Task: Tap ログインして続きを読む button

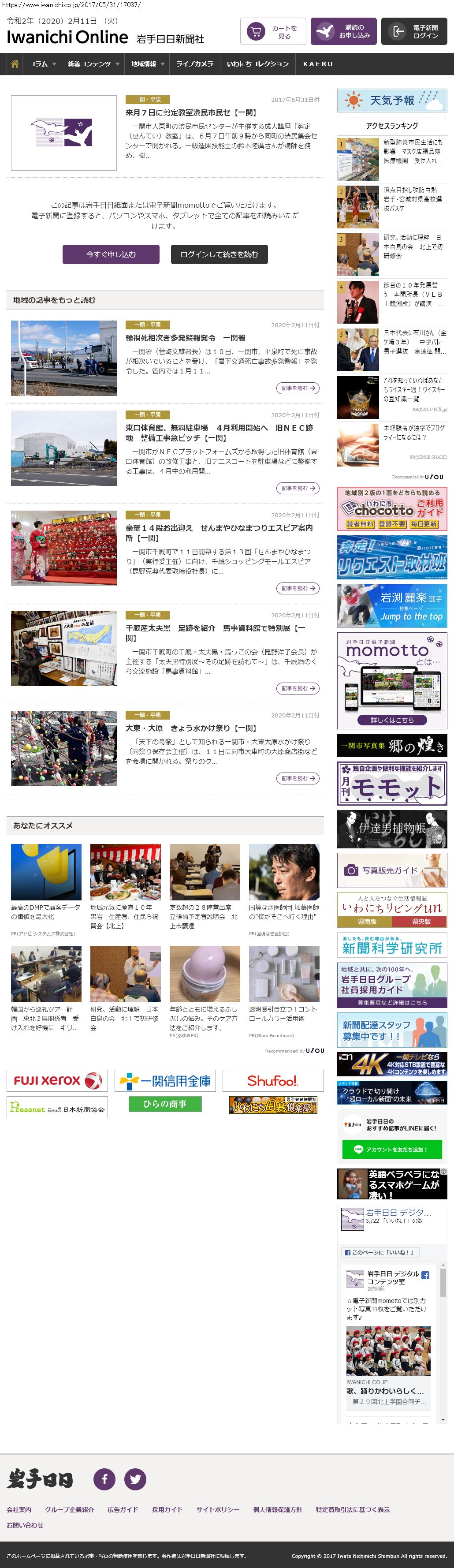Action: pos(219,254)
